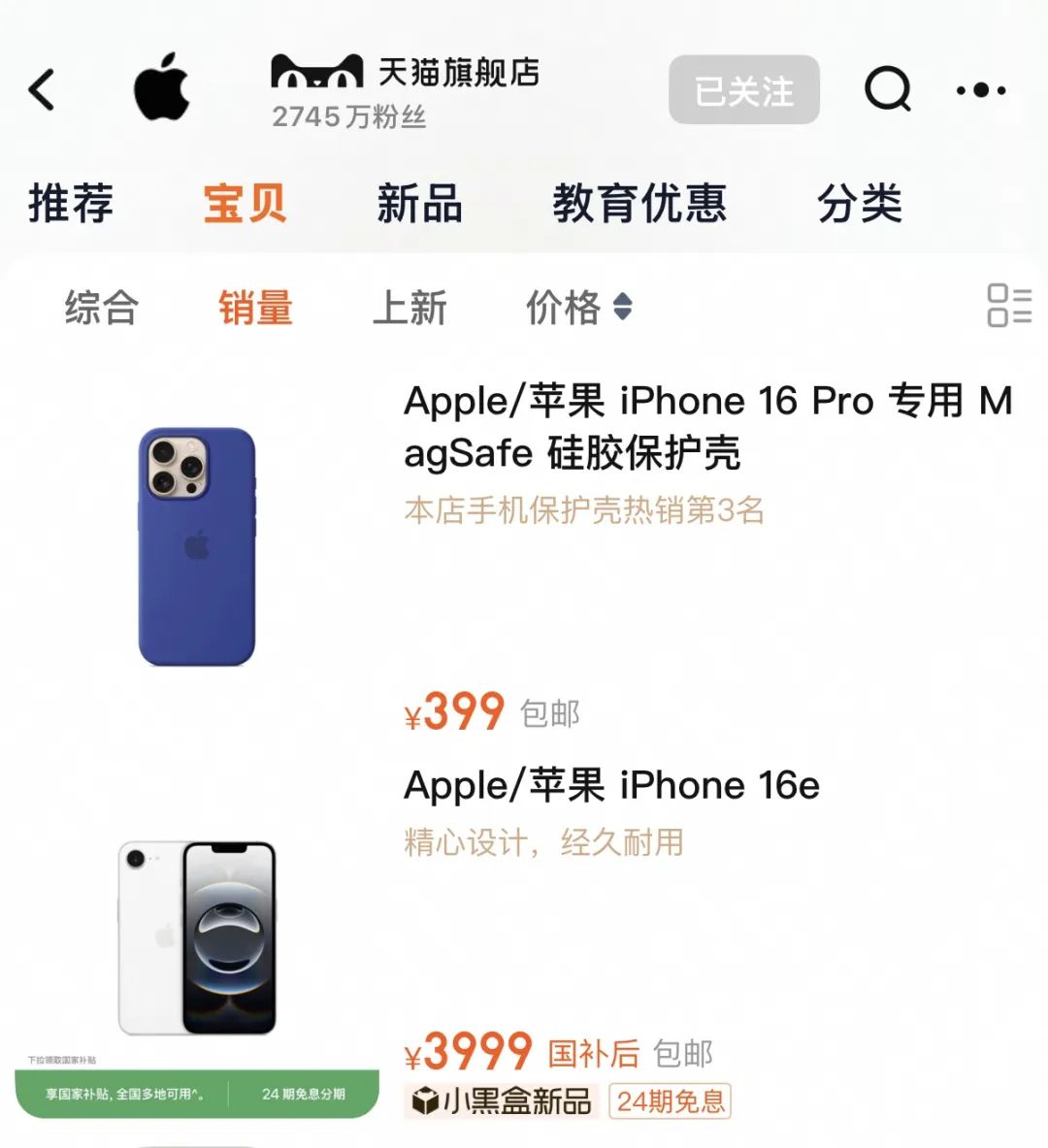Sort products by 价格
1048x1148 pixels.
click(578, 308)
